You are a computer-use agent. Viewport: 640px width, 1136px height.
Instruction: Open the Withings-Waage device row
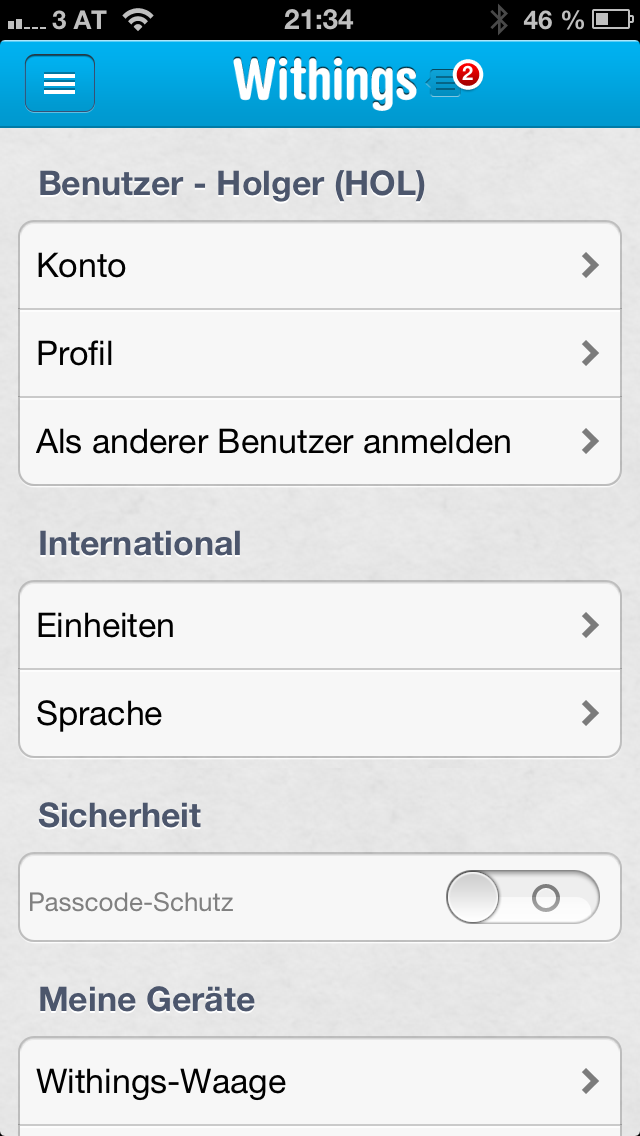(x=320, y=1082)
